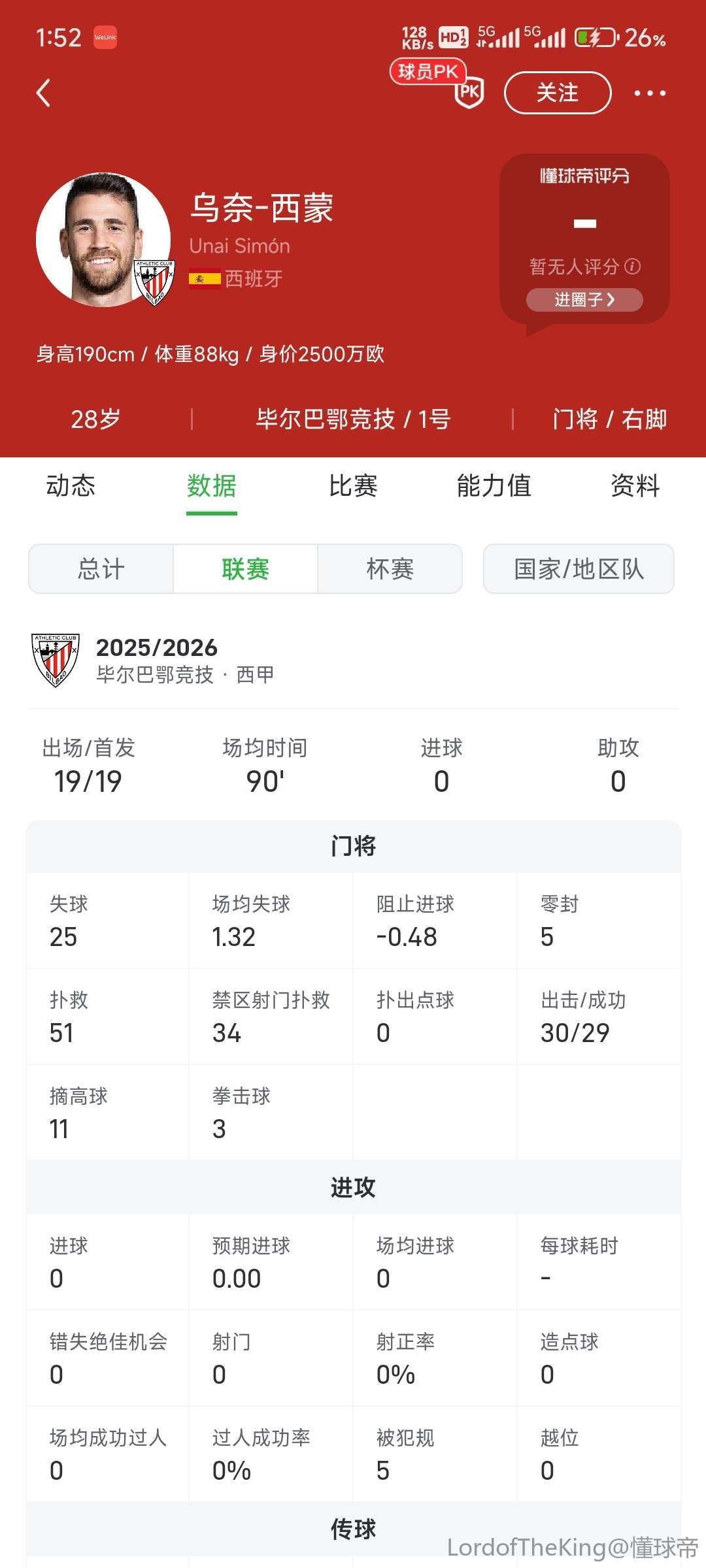Viewport: 706px width, 1568px height.
Task: Select the 联赛 stats segment
Action: tap(246, 569)
